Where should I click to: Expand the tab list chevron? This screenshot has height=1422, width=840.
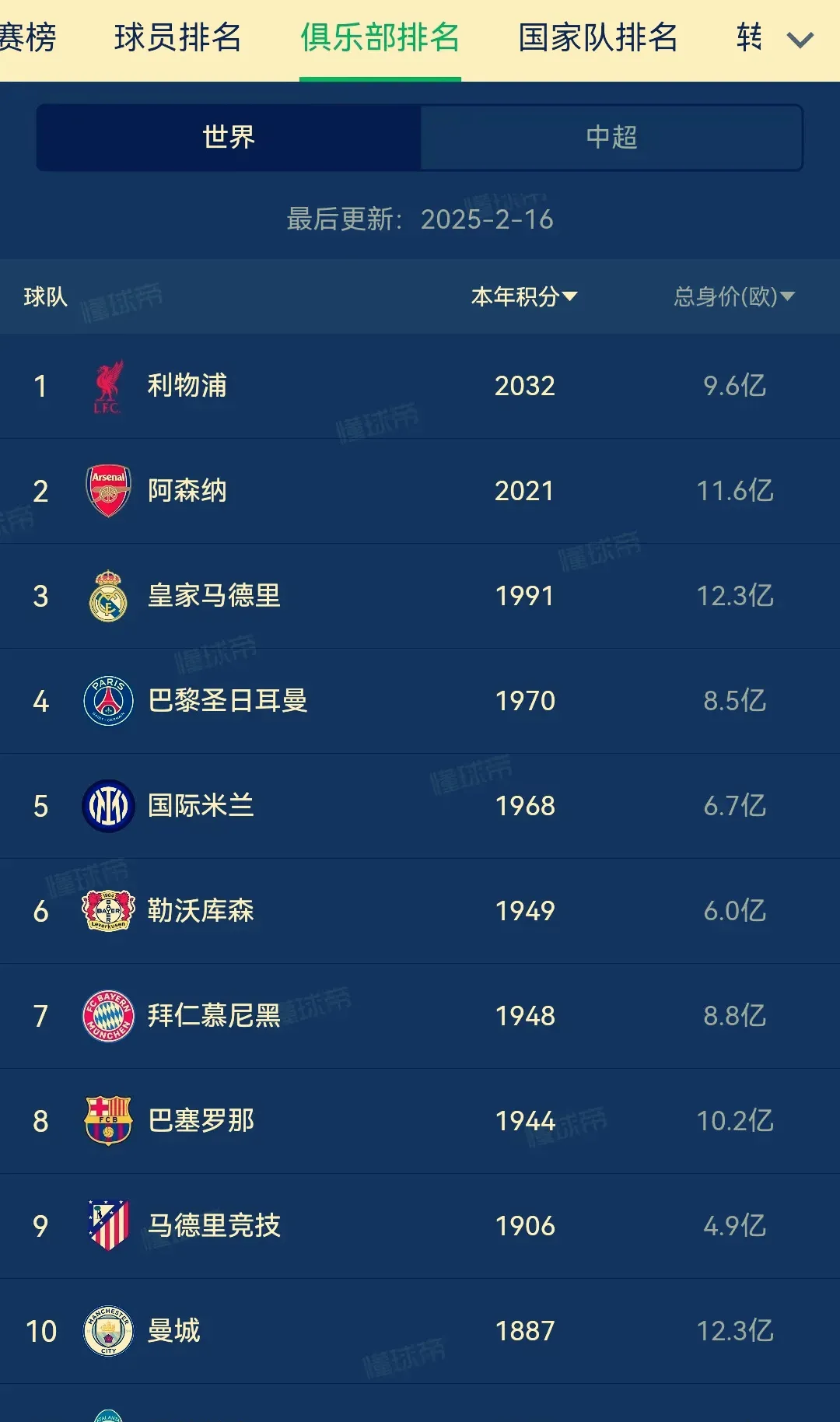[800, 39]
